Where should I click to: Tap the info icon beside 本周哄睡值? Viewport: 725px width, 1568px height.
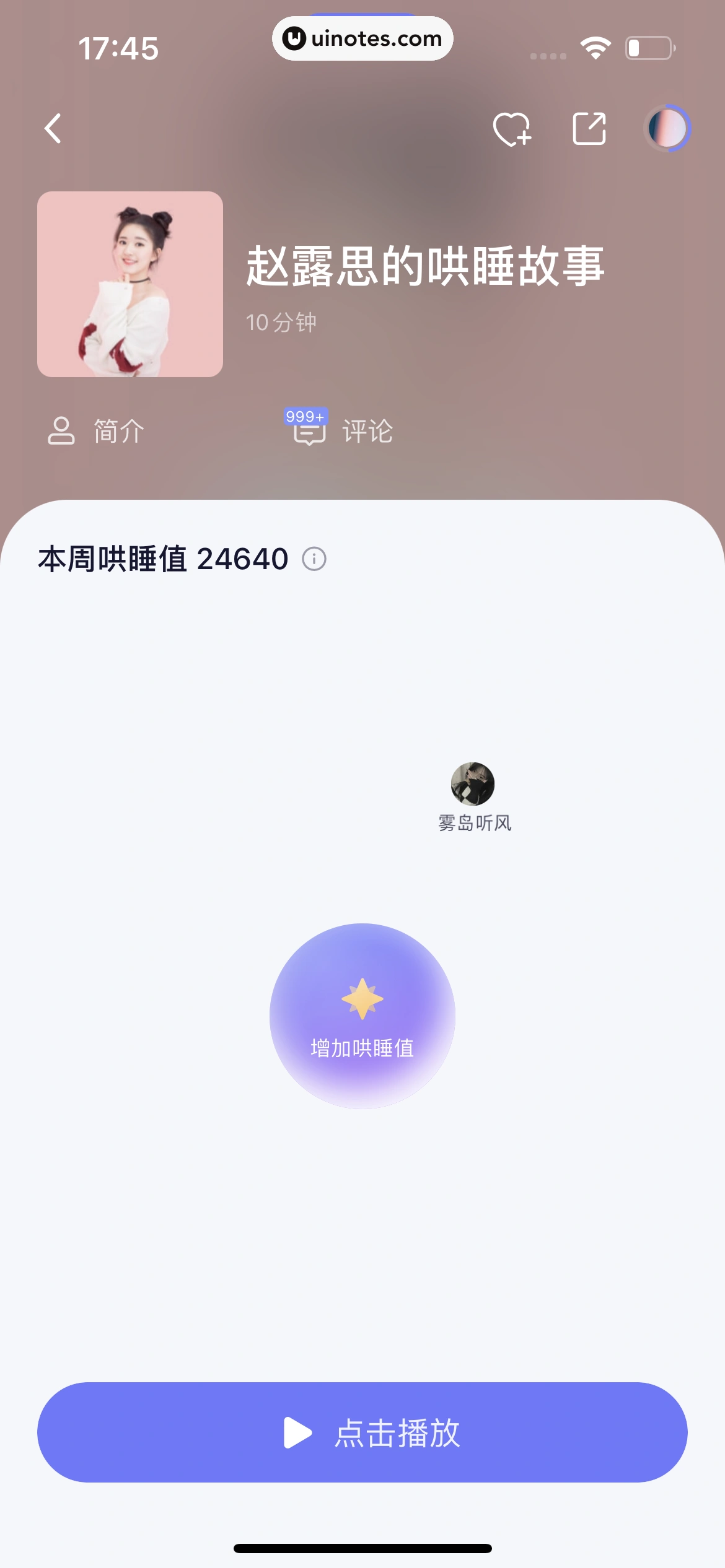click(x=315, y=559)
